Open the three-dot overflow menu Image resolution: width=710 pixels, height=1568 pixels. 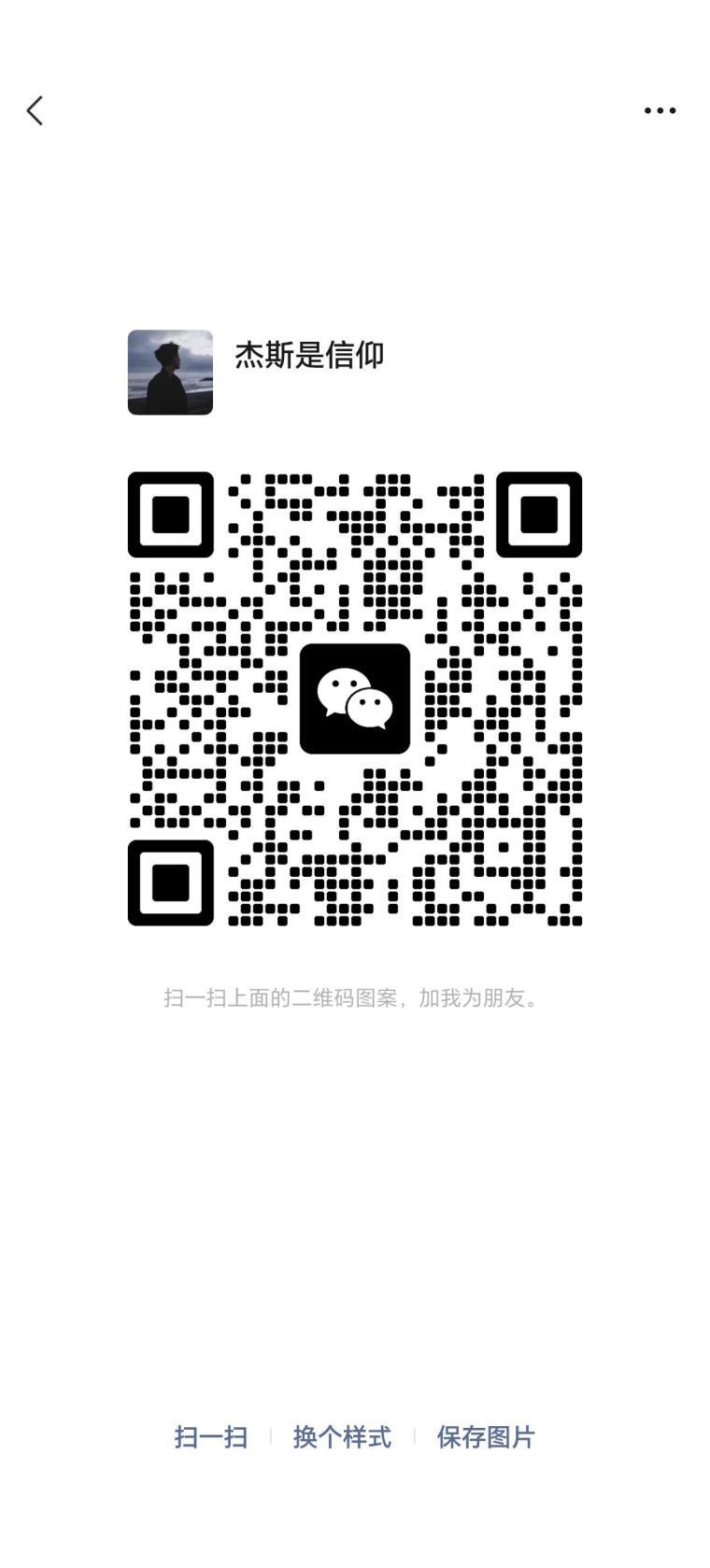pos(660,110)
